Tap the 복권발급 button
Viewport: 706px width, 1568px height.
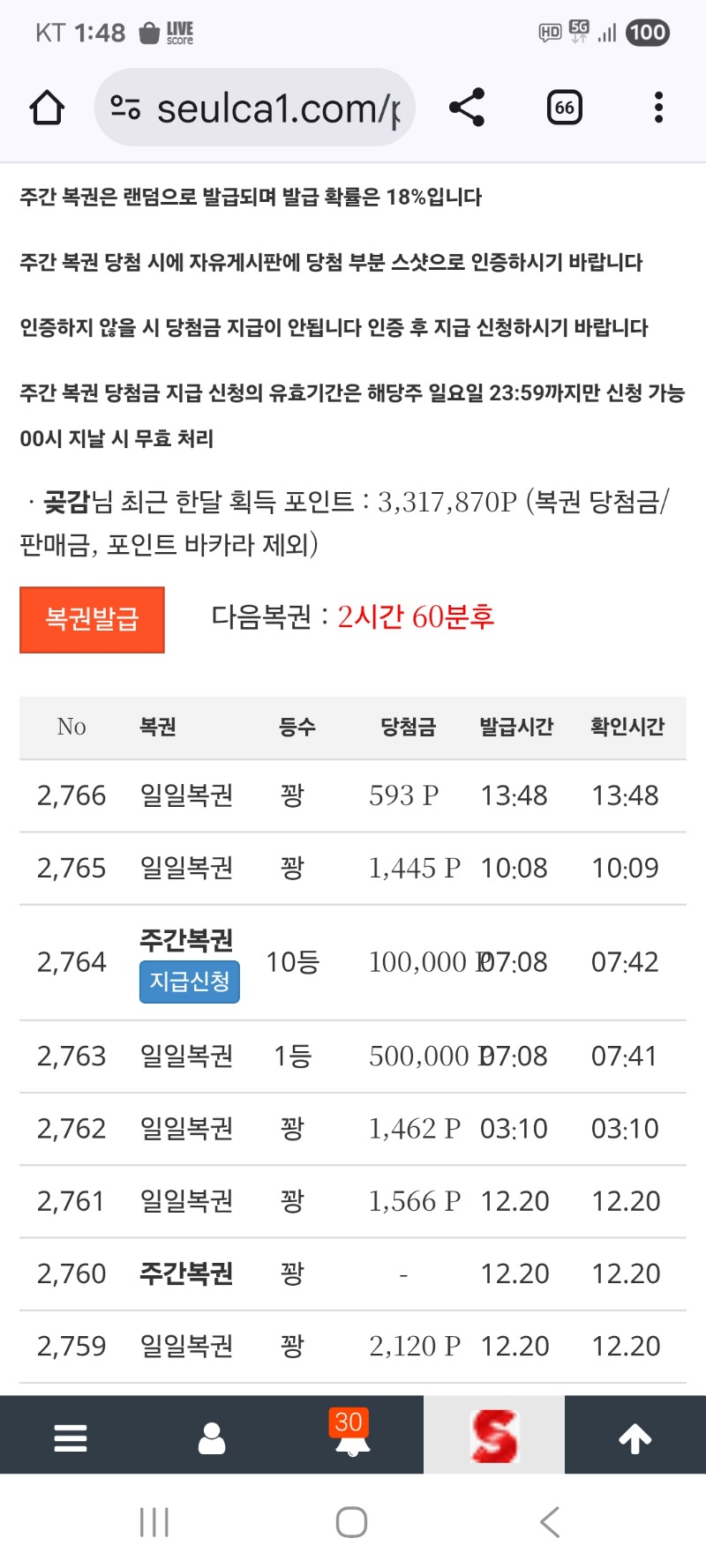coord(92,619)
